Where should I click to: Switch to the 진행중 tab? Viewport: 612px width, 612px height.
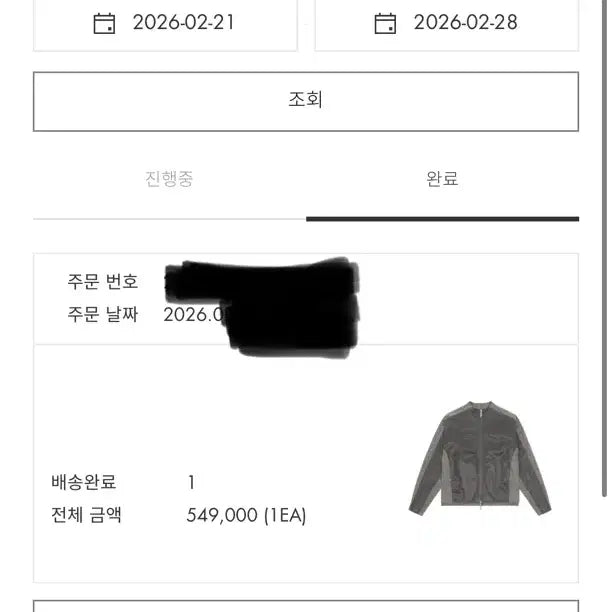(x=169, y=180)
